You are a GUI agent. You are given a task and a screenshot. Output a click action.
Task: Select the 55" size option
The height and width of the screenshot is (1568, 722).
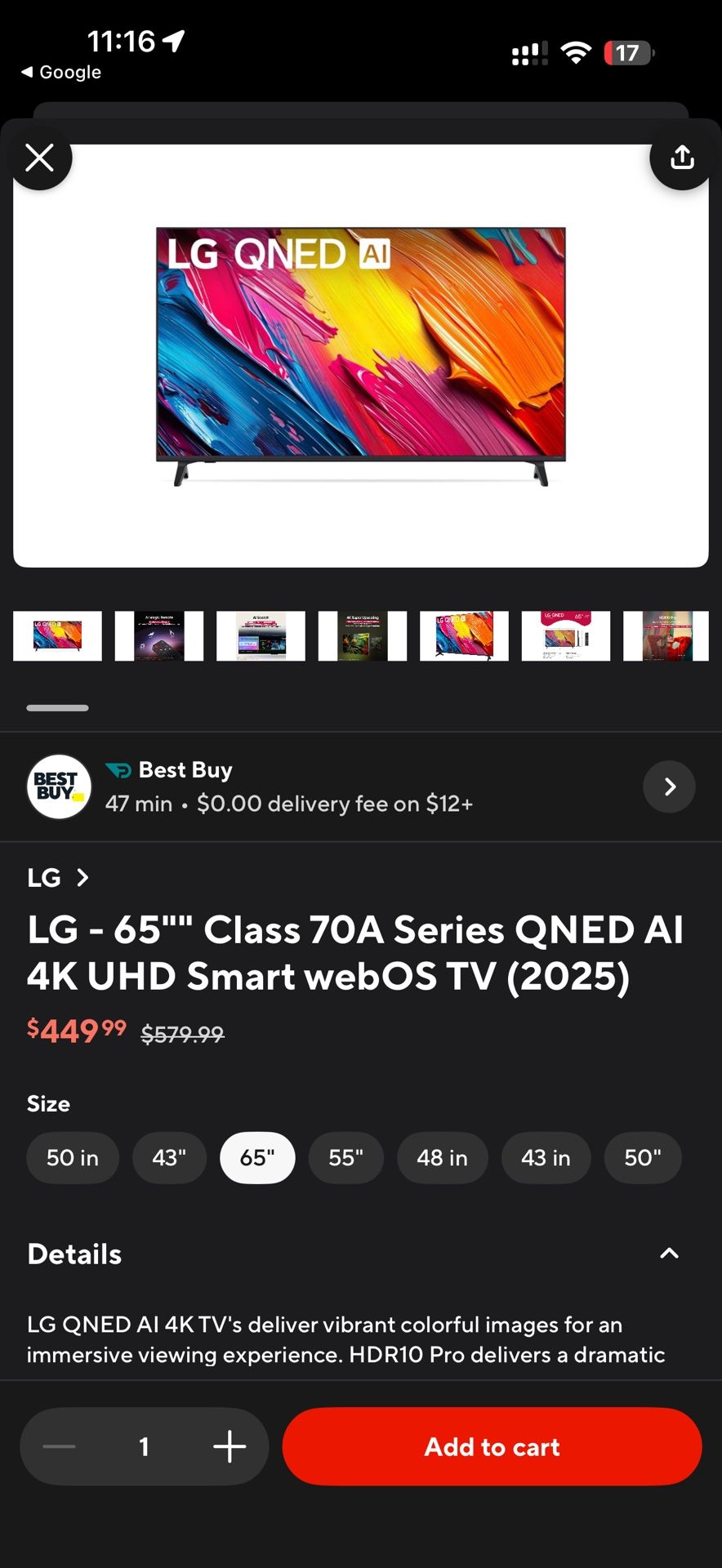(345, 1157)
